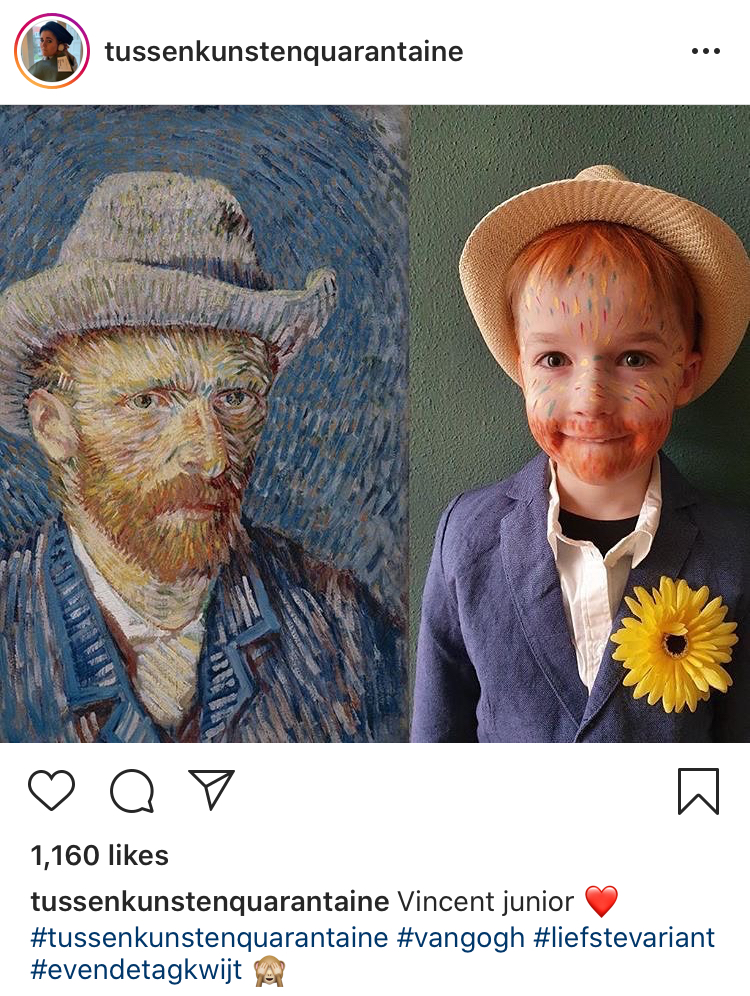
Task: Like this post with the heart icon
Action: 52,790
